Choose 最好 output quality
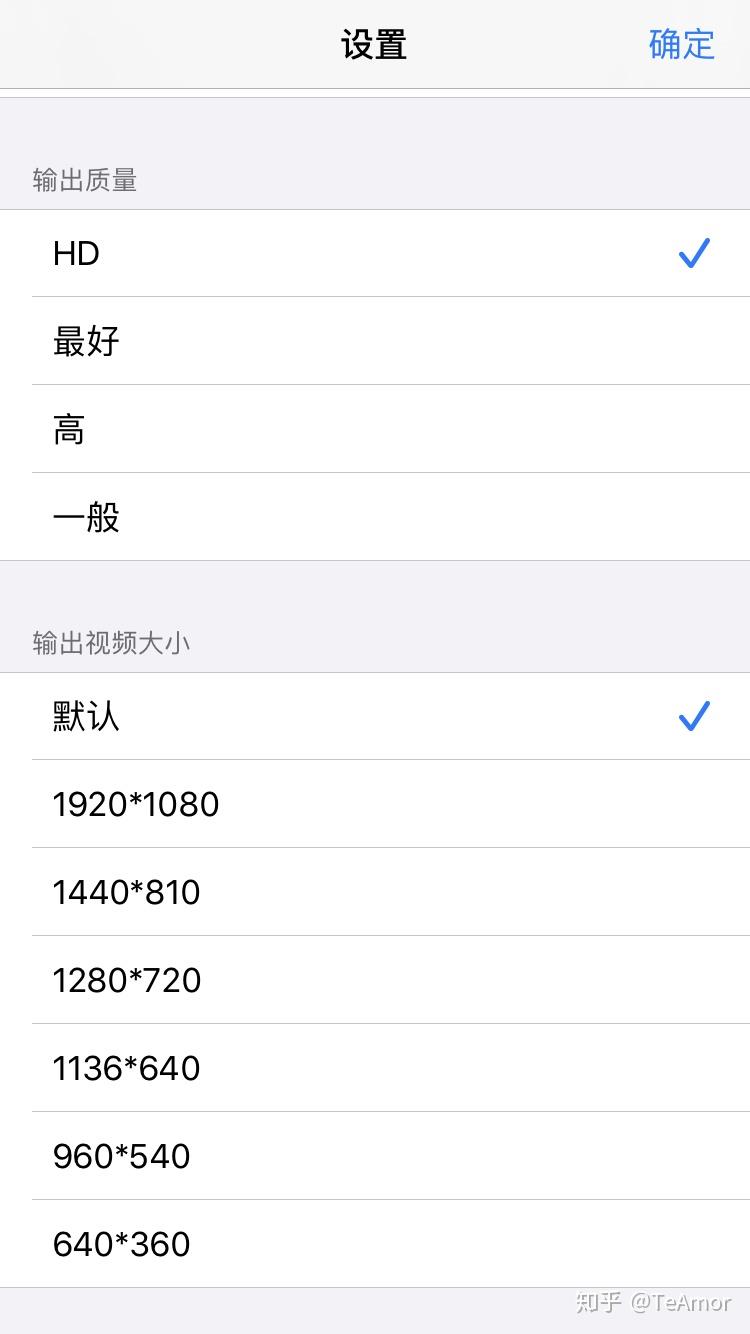 pyautogui.click(x=375, y=341)
